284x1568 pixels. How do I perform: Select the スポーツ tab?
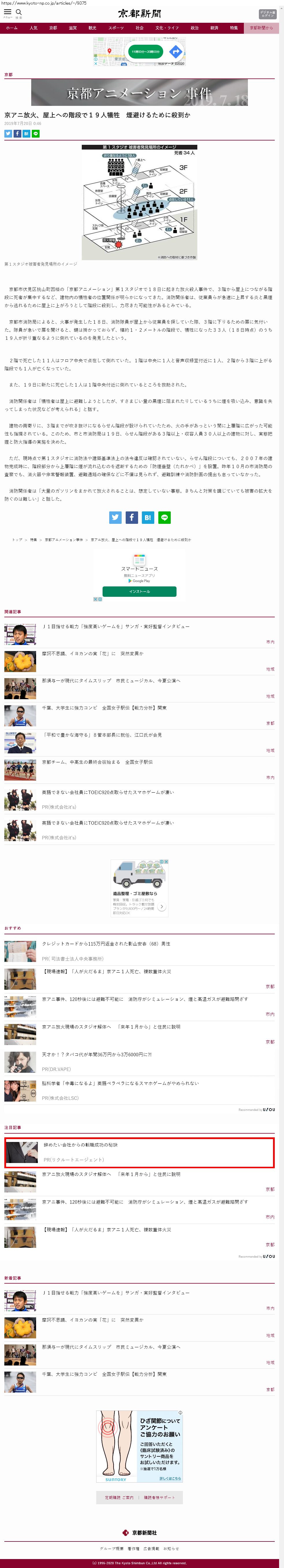[116, 28]
